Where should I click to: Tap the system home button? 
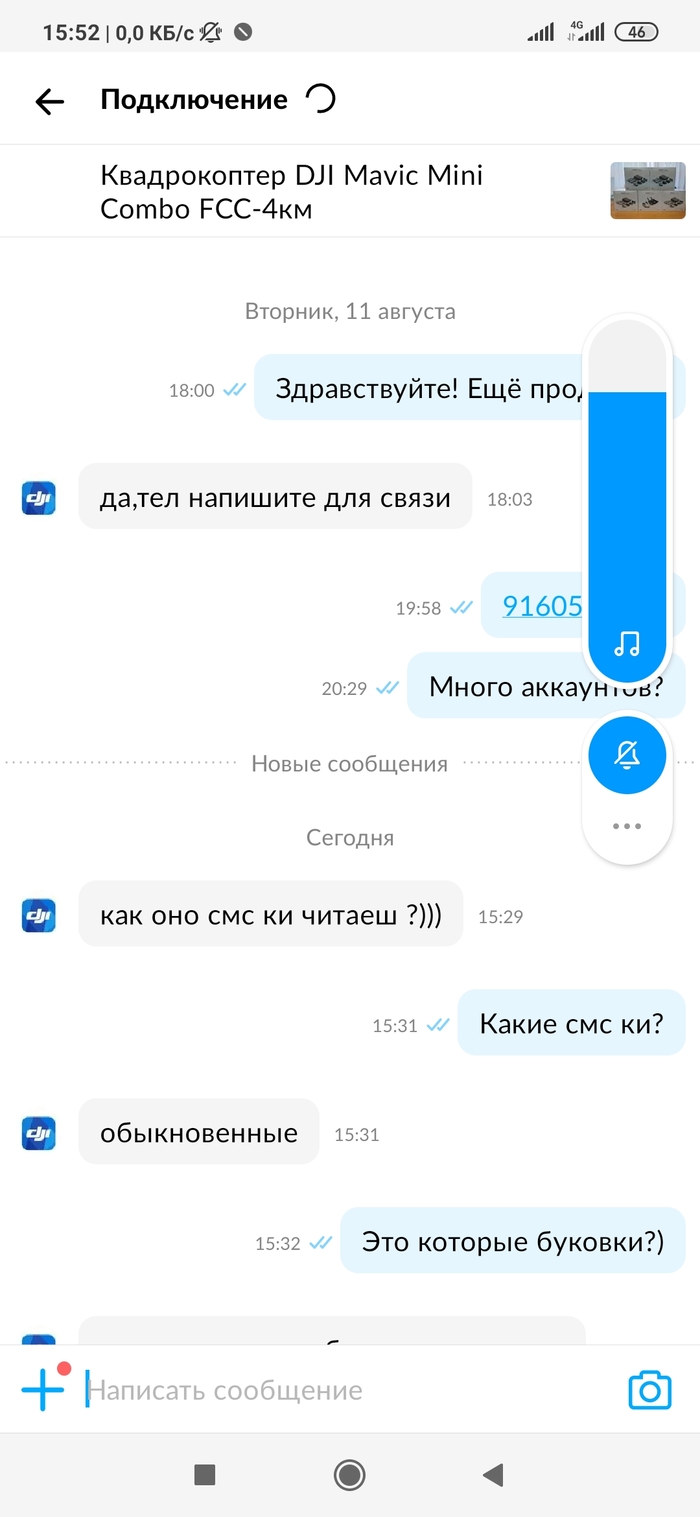(349, 1474)
